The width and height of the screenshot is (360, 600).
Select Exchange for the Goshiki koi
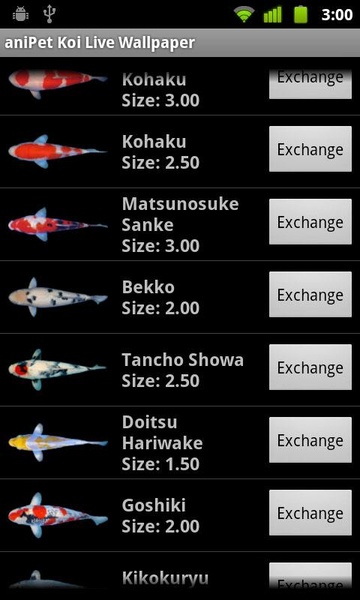(310, 513)
